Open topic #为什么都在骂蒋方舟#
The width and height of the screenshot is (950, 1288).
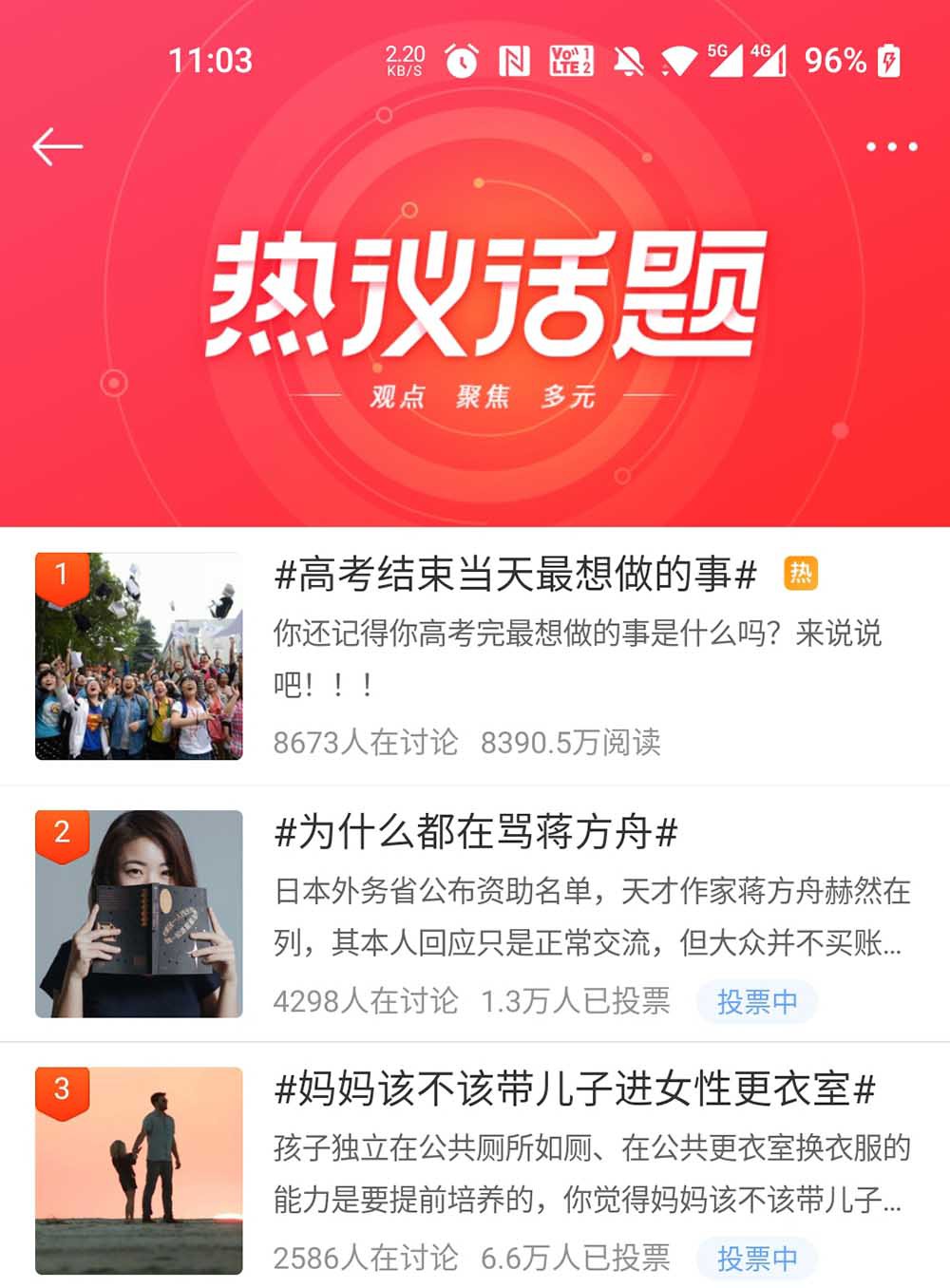pyautogui.click(x=475, y=833)
